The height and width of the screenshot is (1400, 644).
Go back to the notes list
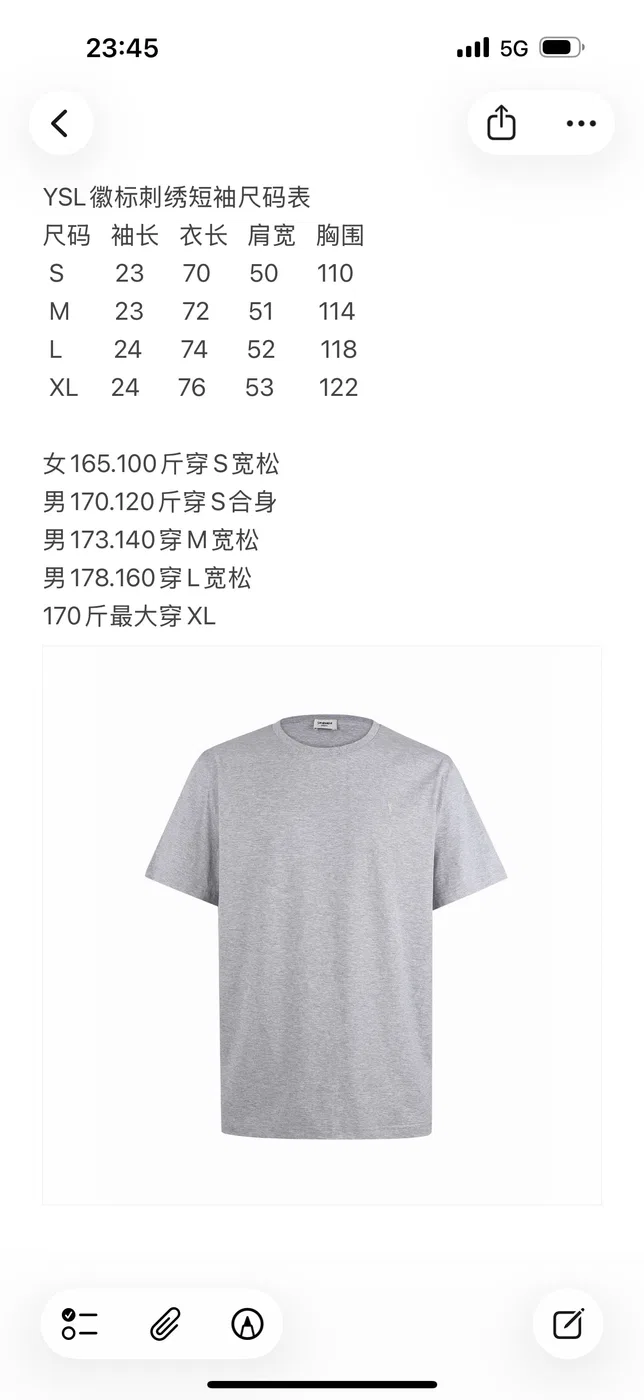click(61, 123)
